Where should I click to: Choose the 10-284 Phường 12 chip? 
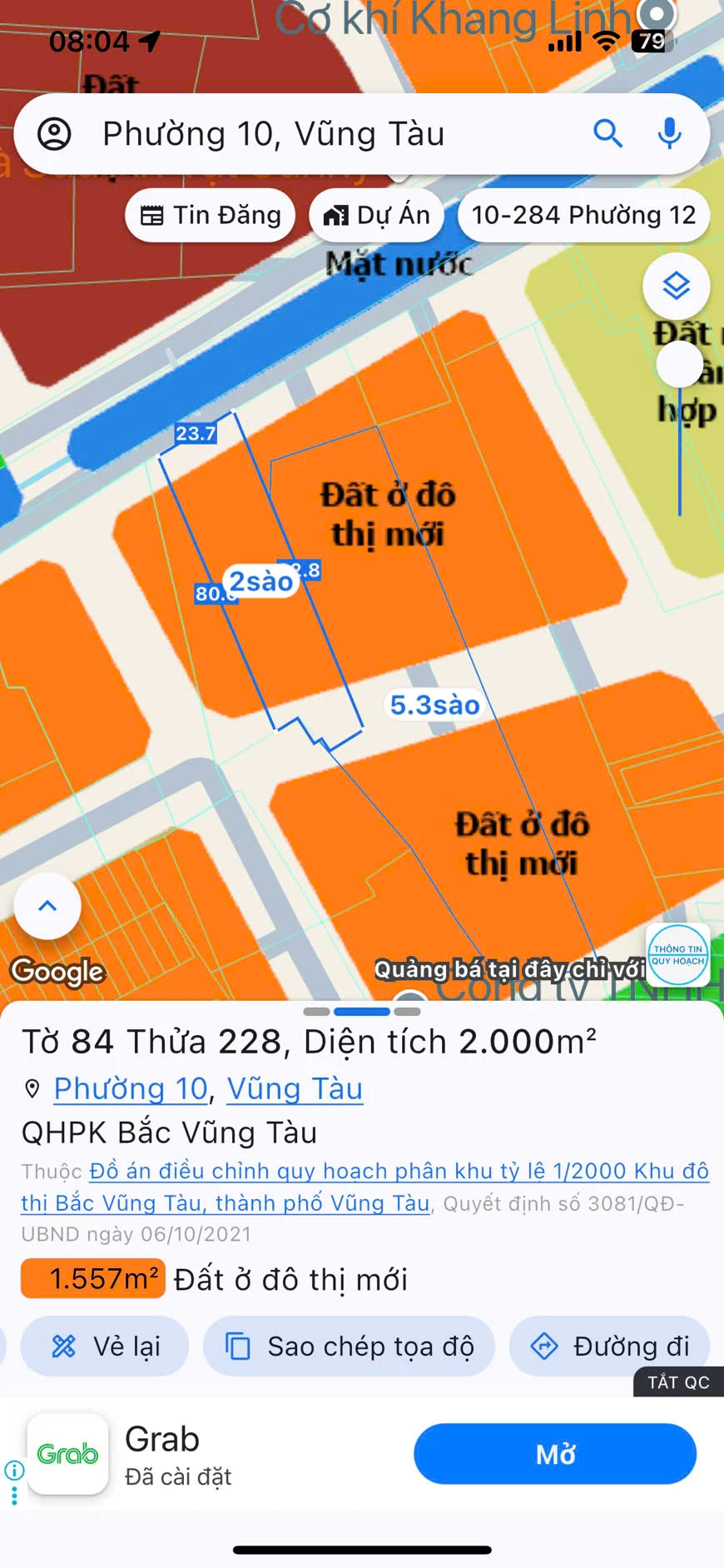(x=583, y=216)
